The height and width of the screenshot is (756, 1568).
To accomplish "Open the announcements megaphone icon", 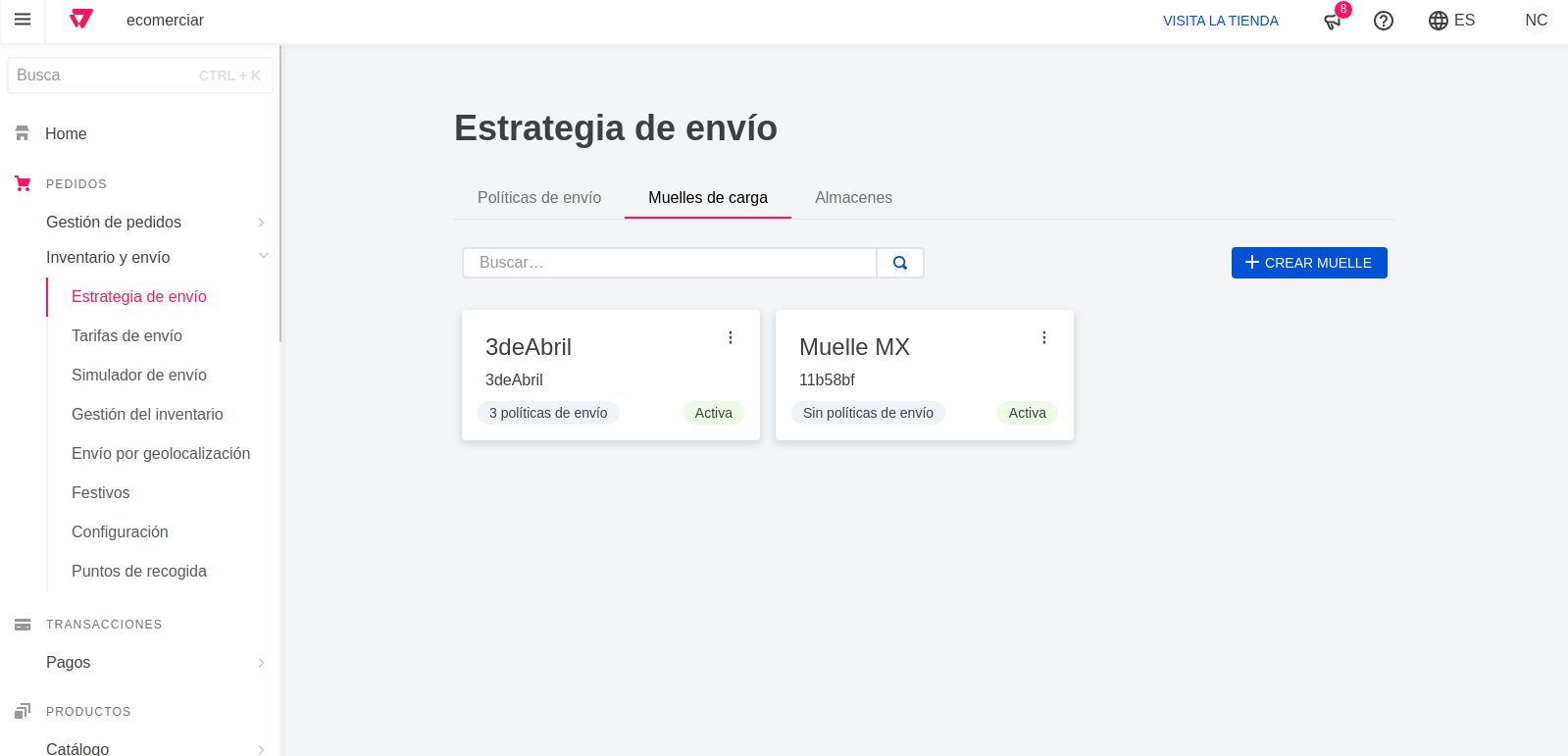I will click(1333, 21).
